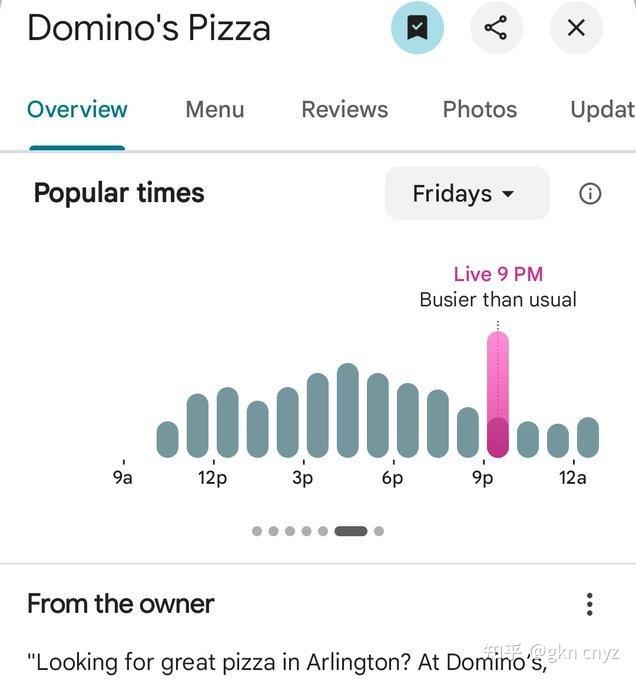This screenshot has width=636, height=680.
Task: Go to the Photos tab
Action: pos(480,109)
